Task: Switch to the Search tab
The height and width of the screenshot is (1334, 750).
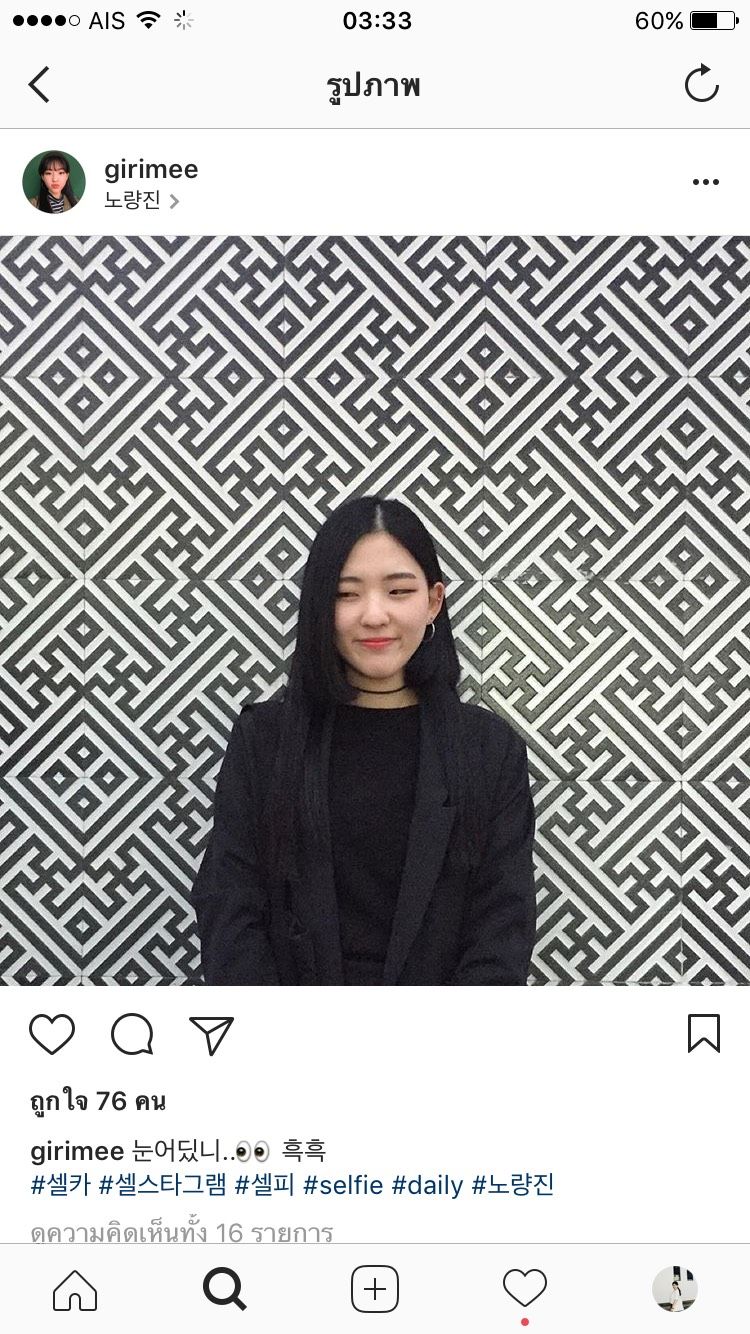Action: coord(225,1289)
